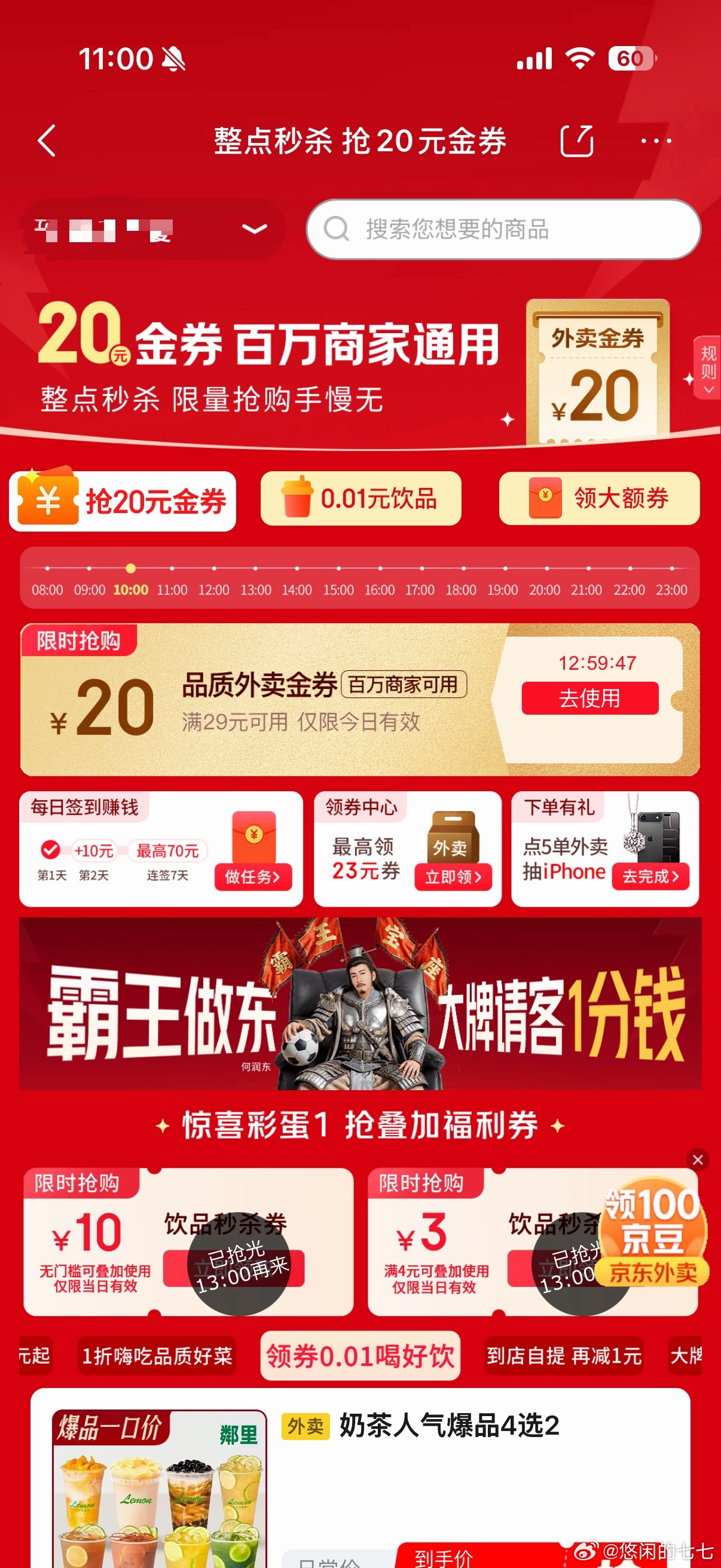Select the 到店自提 再减1元 category
The width and height of the screenshot is (721, 1568).
coord(563,1356)
